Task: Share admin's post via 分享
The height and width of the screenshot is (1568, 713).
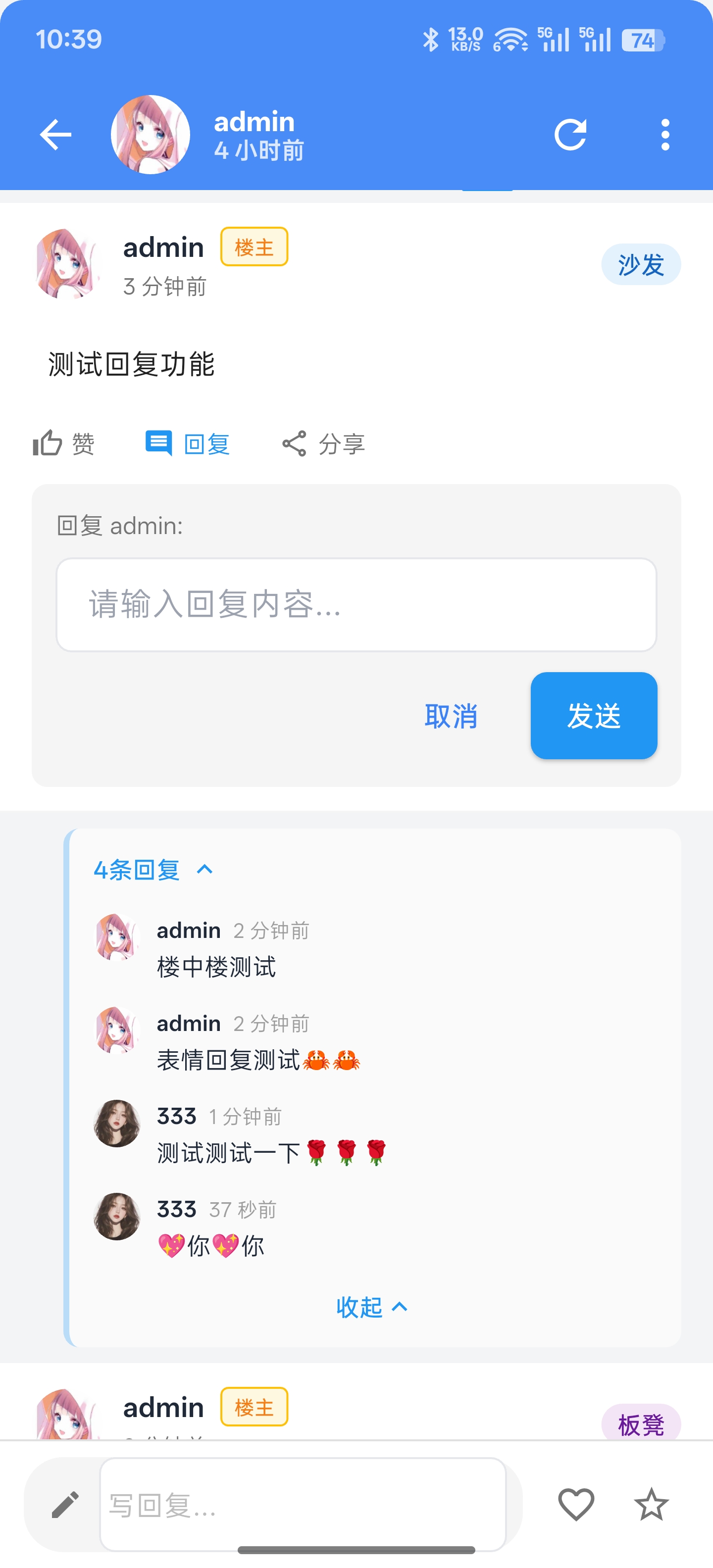Action: [x=323, y=443]
